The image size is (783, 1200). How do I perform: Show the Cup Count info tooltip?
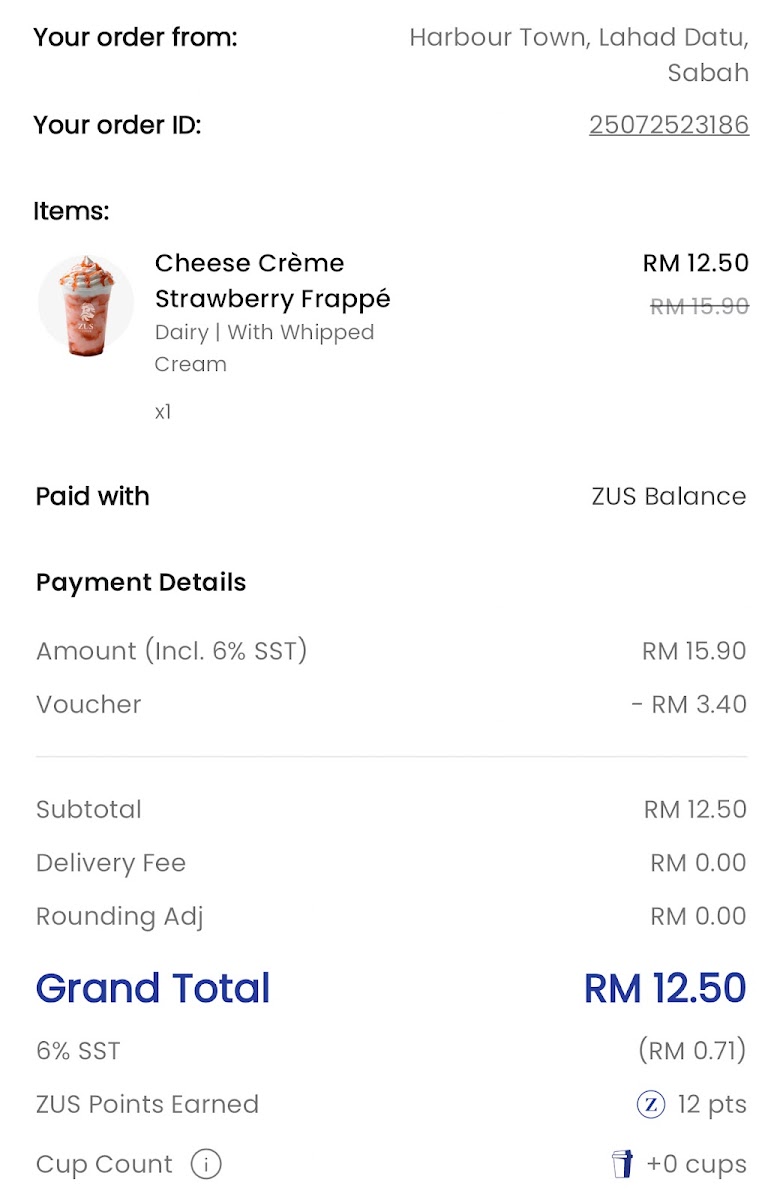pos(206,1164)
